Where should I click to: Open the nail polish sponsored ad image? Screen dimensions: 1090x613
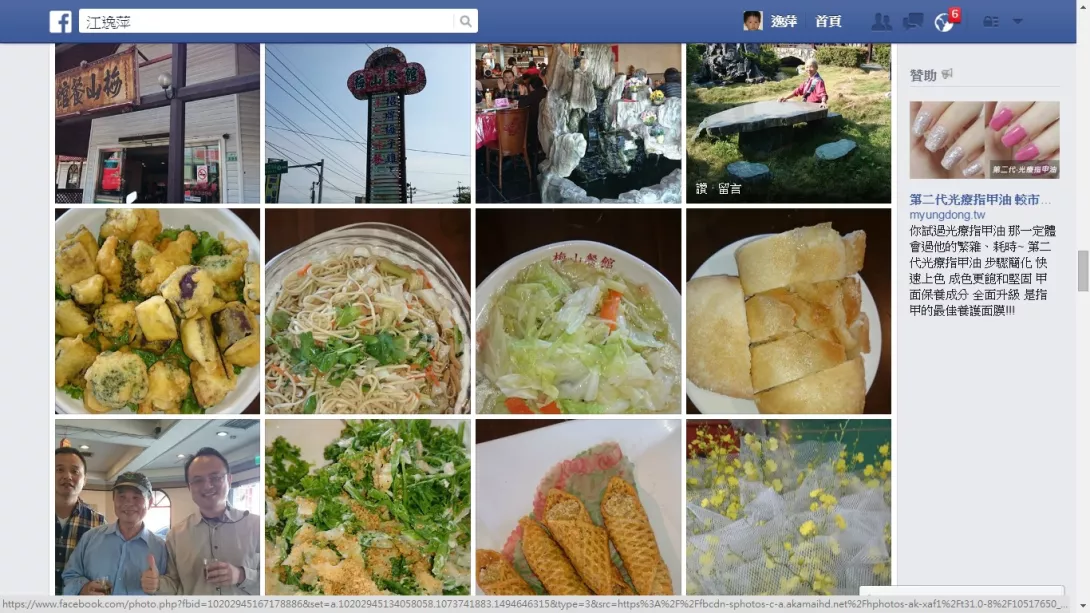point(984,139)
